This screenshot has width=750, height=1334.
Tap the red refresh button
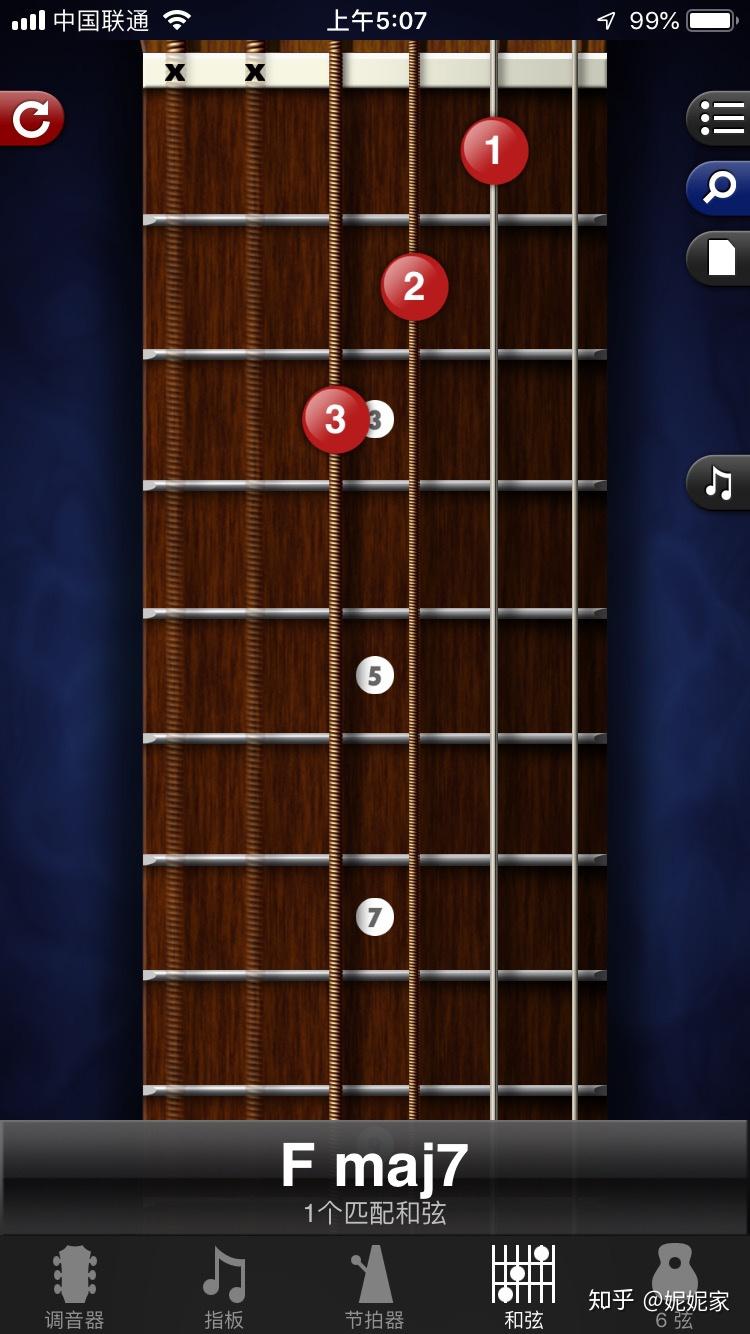click(x=31, y=119)
